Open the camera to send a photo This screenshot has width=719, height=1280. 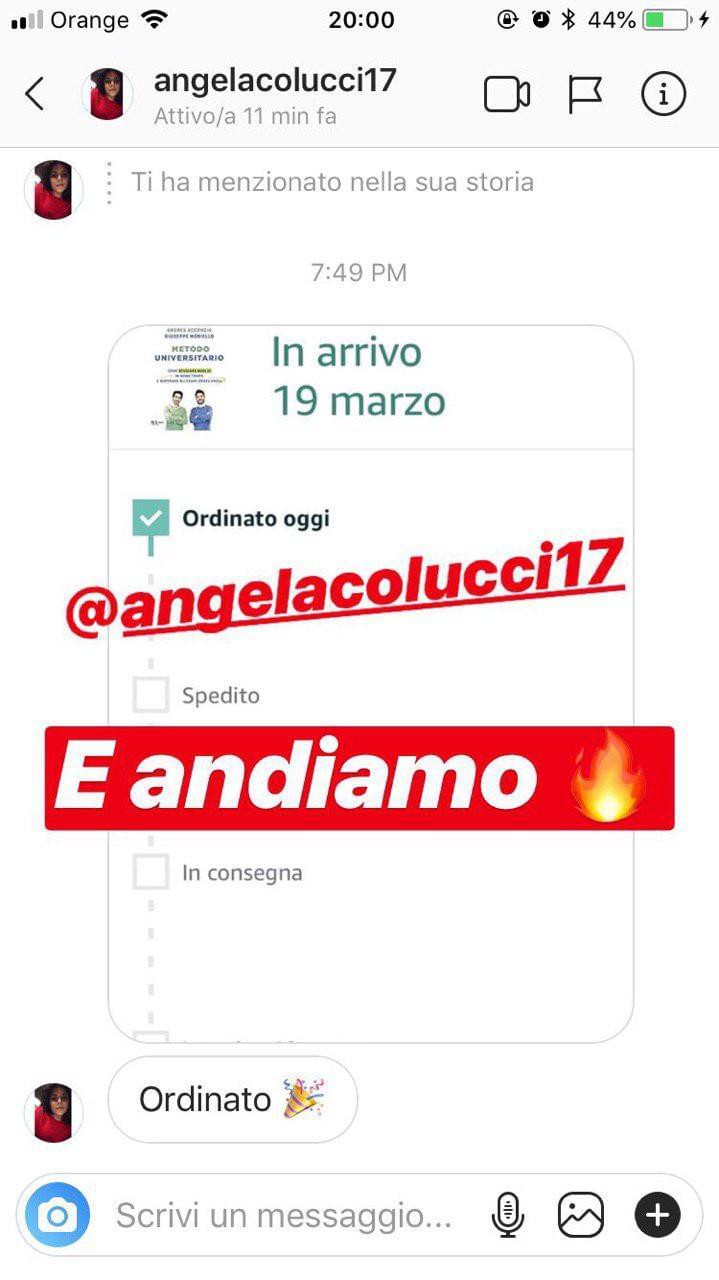pos(57,1216)
